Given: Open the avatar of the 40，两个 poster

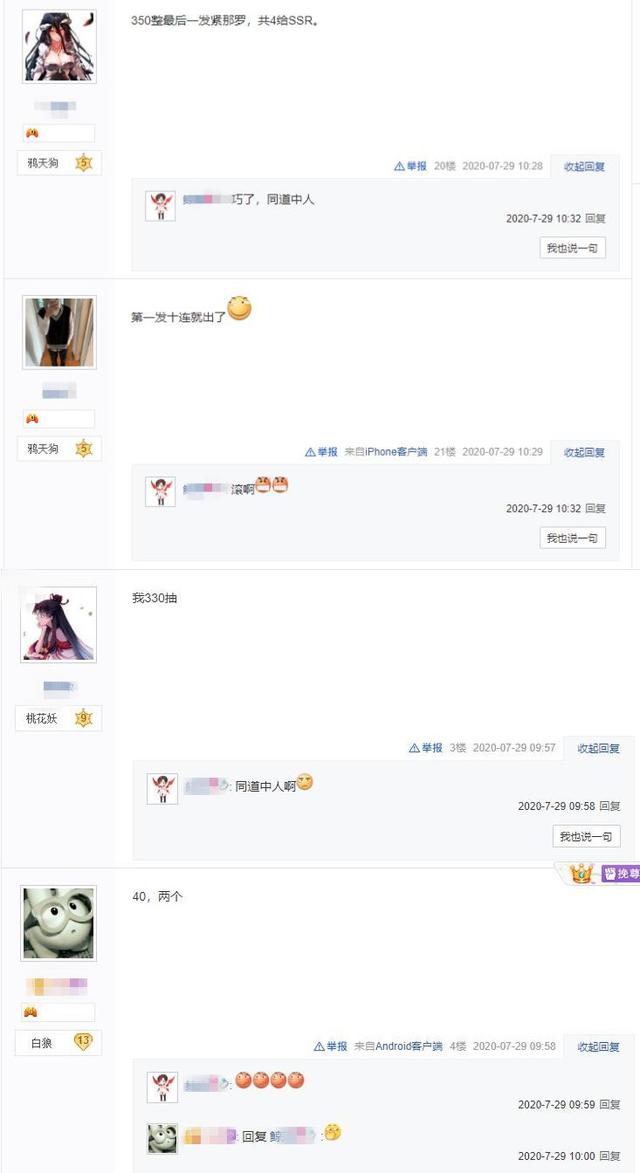Looking at the screenshot, I should point(59,922).
